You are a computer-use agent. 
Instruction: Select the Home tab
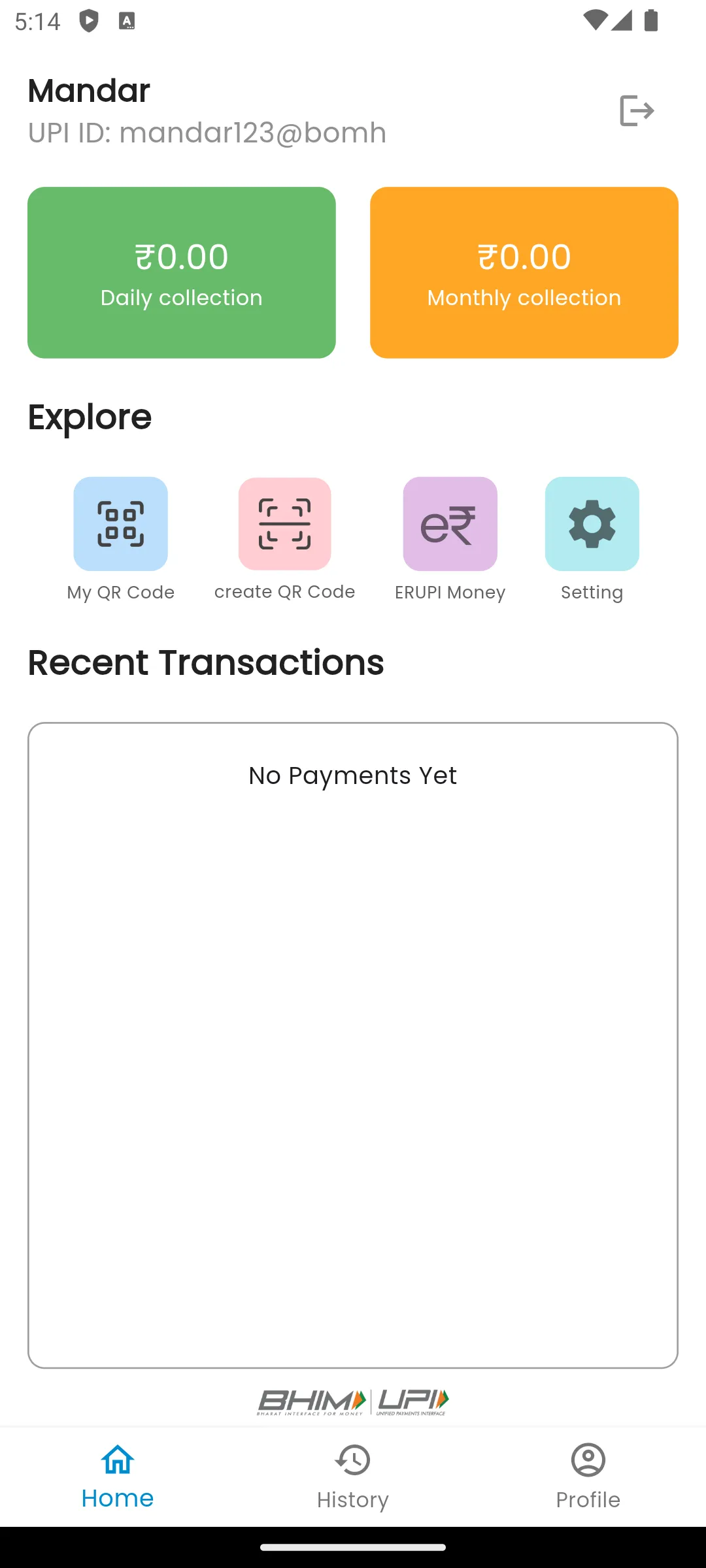118,1477
